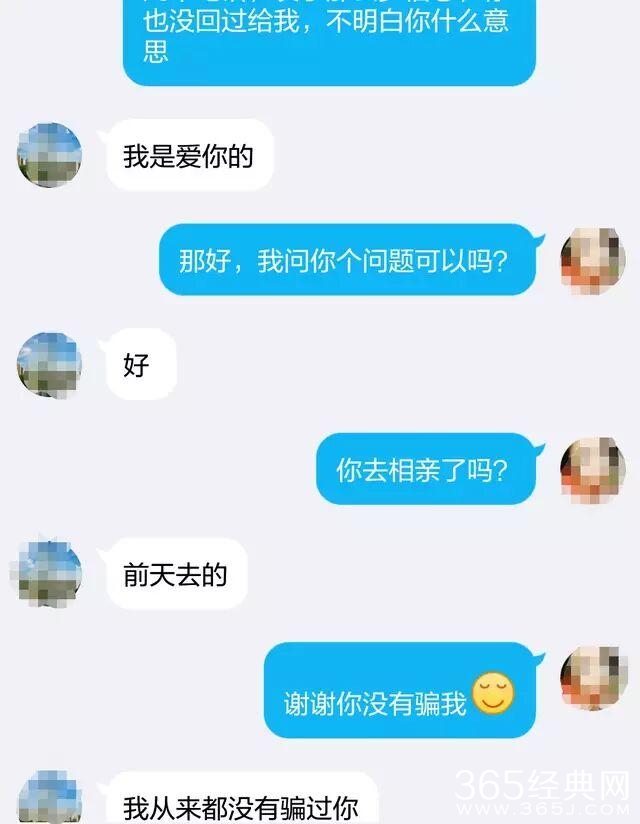Screen dimensions: 640x824
Task: Tap avatar next to 谢谢你没有骗我
Action: 592,679
